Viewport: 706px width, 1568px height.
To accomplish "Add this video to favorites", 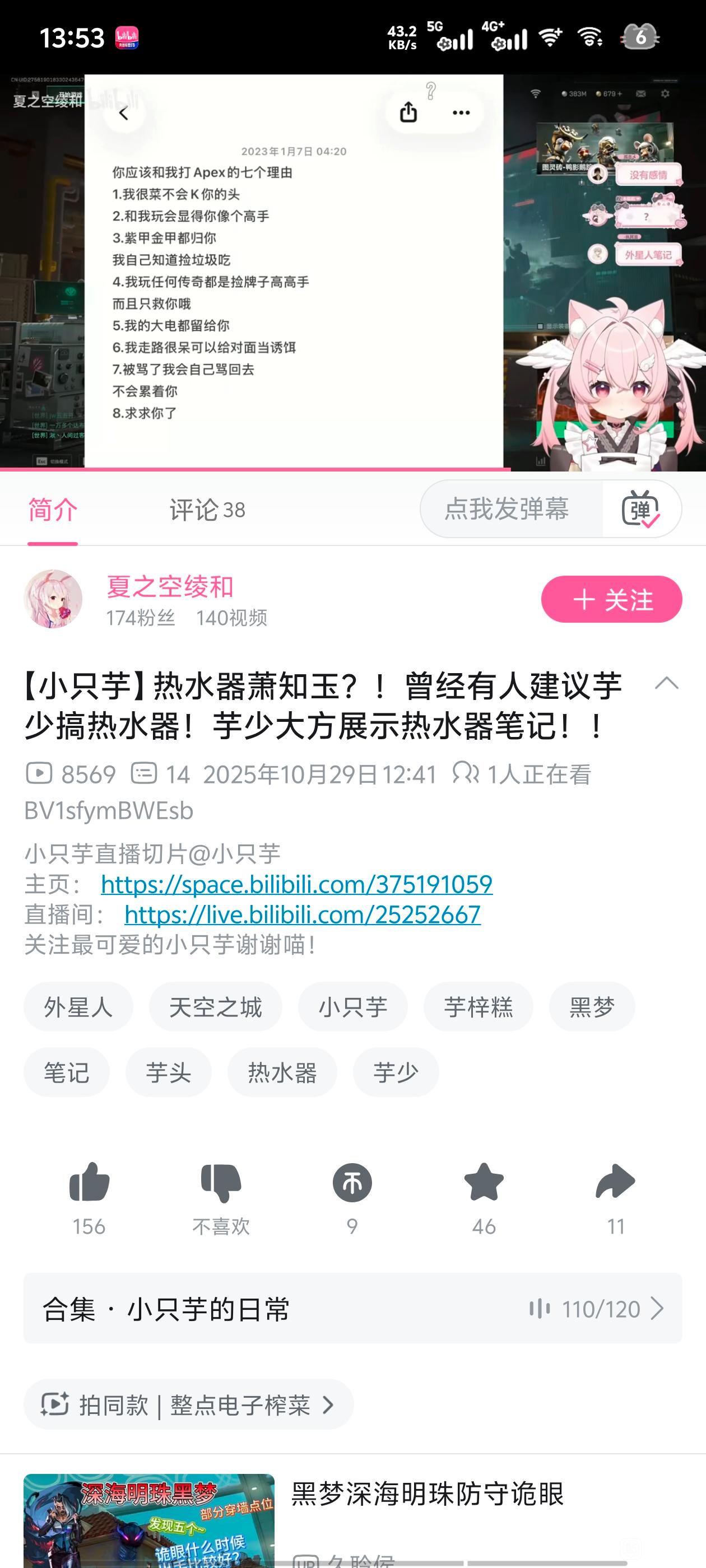I will pyautogui.click(x=484, y=1182).
